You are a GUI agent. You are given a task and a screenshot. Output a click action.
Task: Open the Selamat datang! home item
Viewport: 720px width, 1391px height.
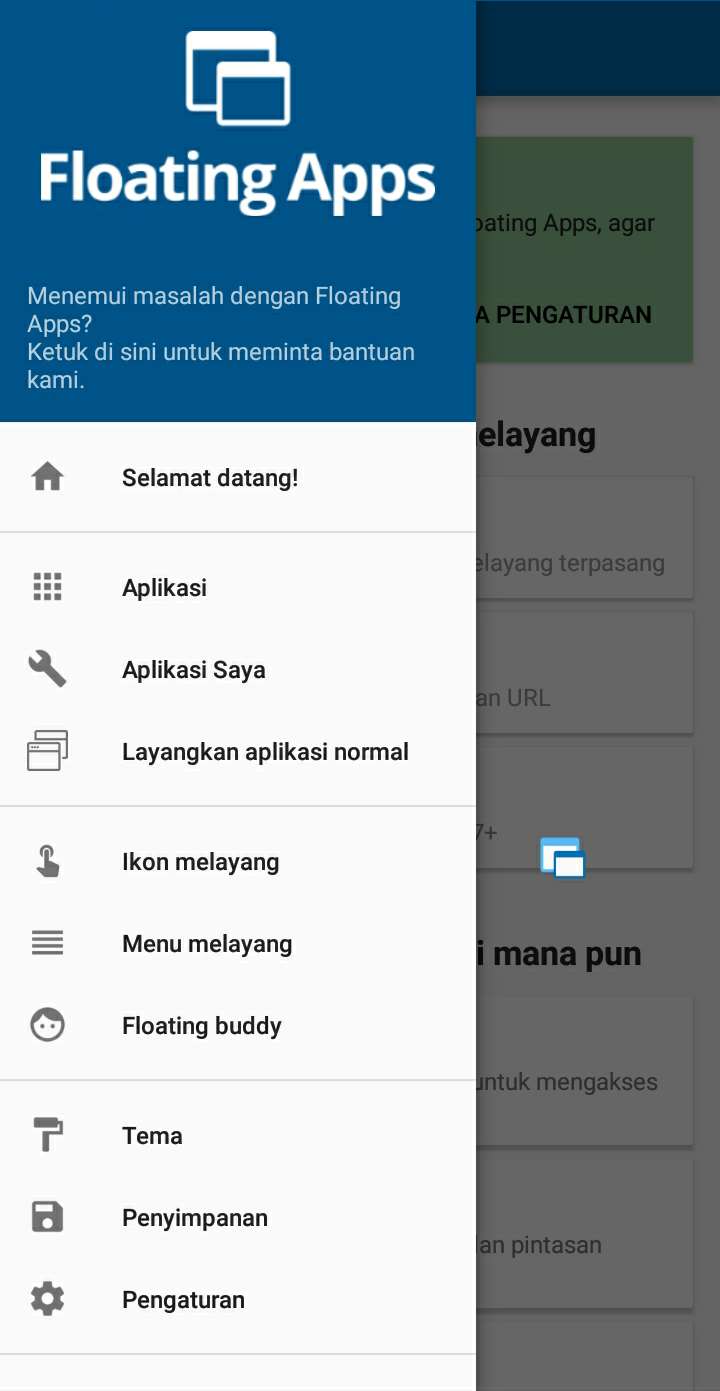click(x=238, y=478)
